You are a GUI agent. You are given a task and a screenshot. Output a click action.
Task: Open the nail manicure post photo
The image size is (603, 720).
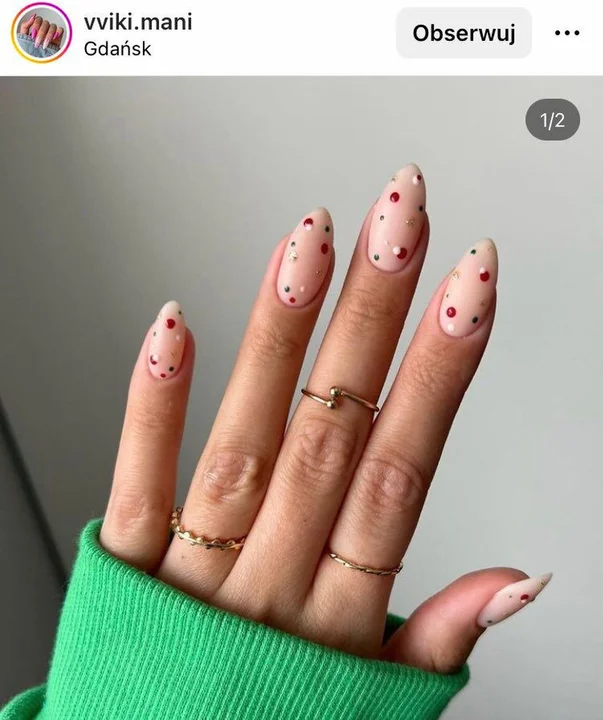tap(301, 400)
